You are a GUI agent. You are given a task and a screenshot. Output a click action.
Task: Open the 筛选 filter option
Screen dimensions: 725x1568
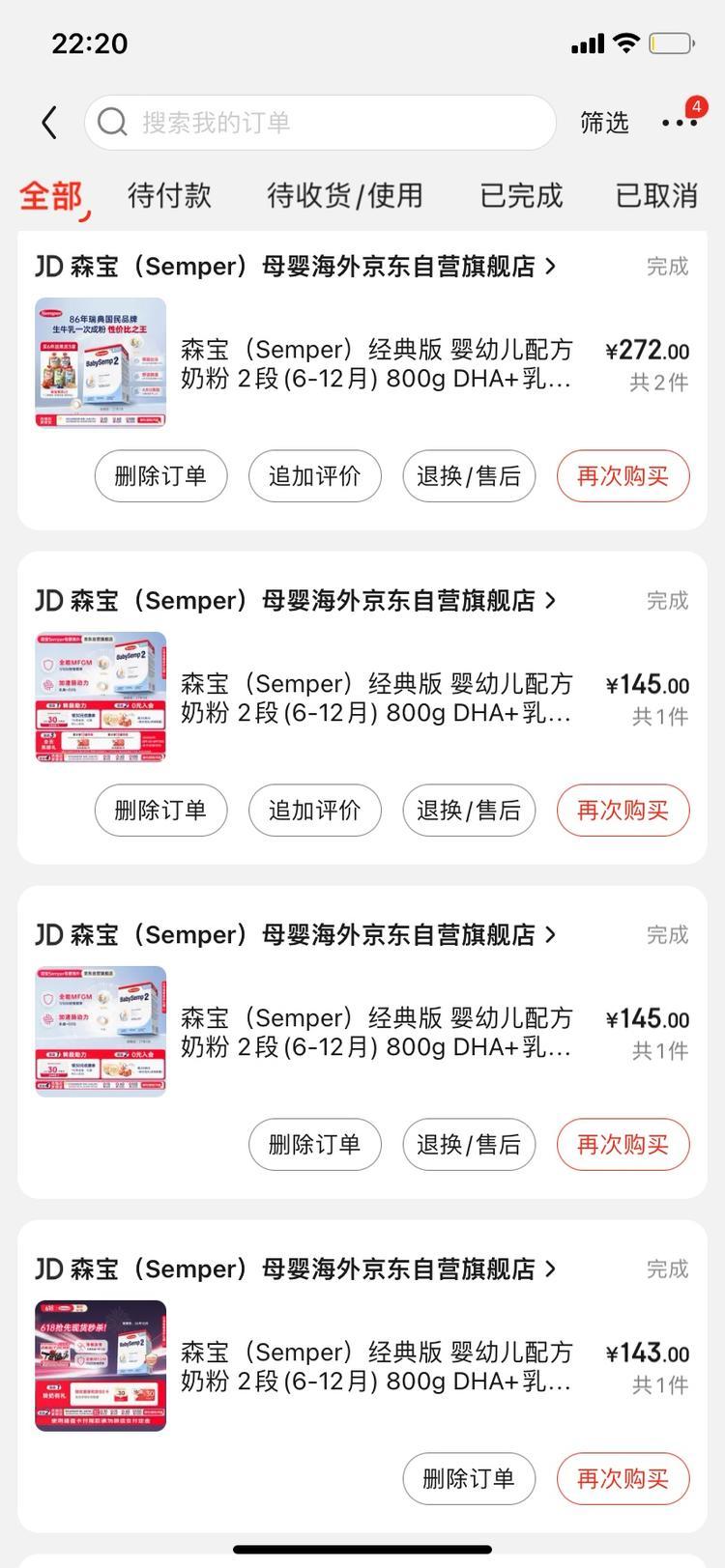tap(604, 123)
